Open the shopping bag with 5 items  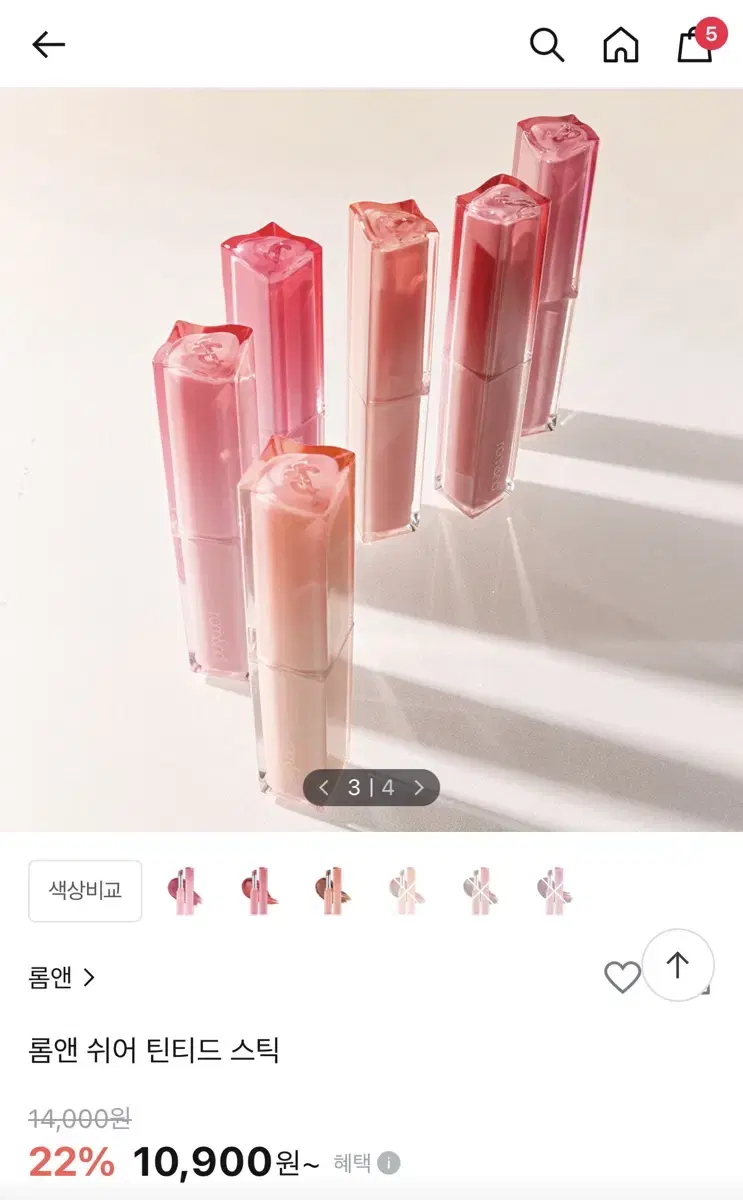pos(694,46)
